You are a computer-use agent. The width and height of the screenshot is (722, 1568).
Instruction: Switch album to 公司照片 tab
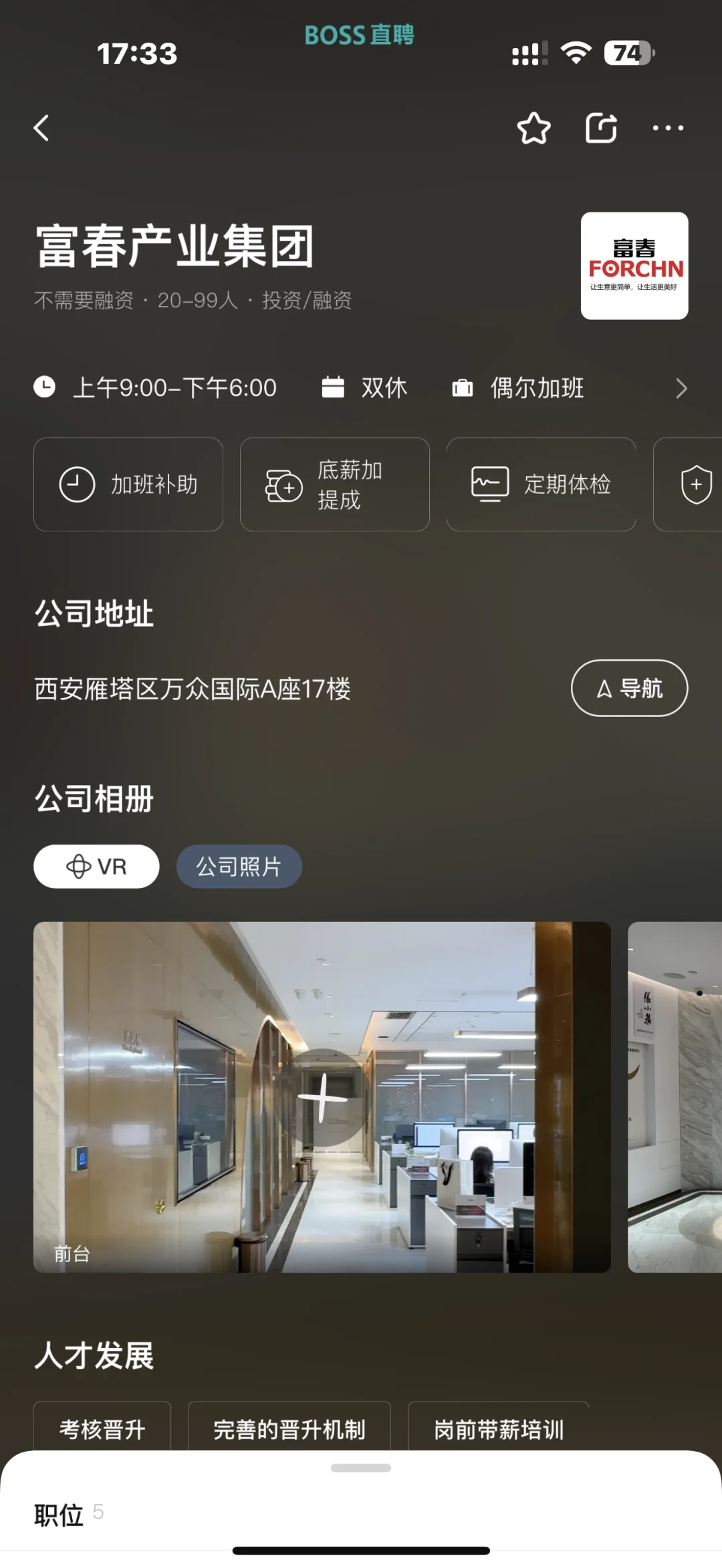click(x=239, y=867)
